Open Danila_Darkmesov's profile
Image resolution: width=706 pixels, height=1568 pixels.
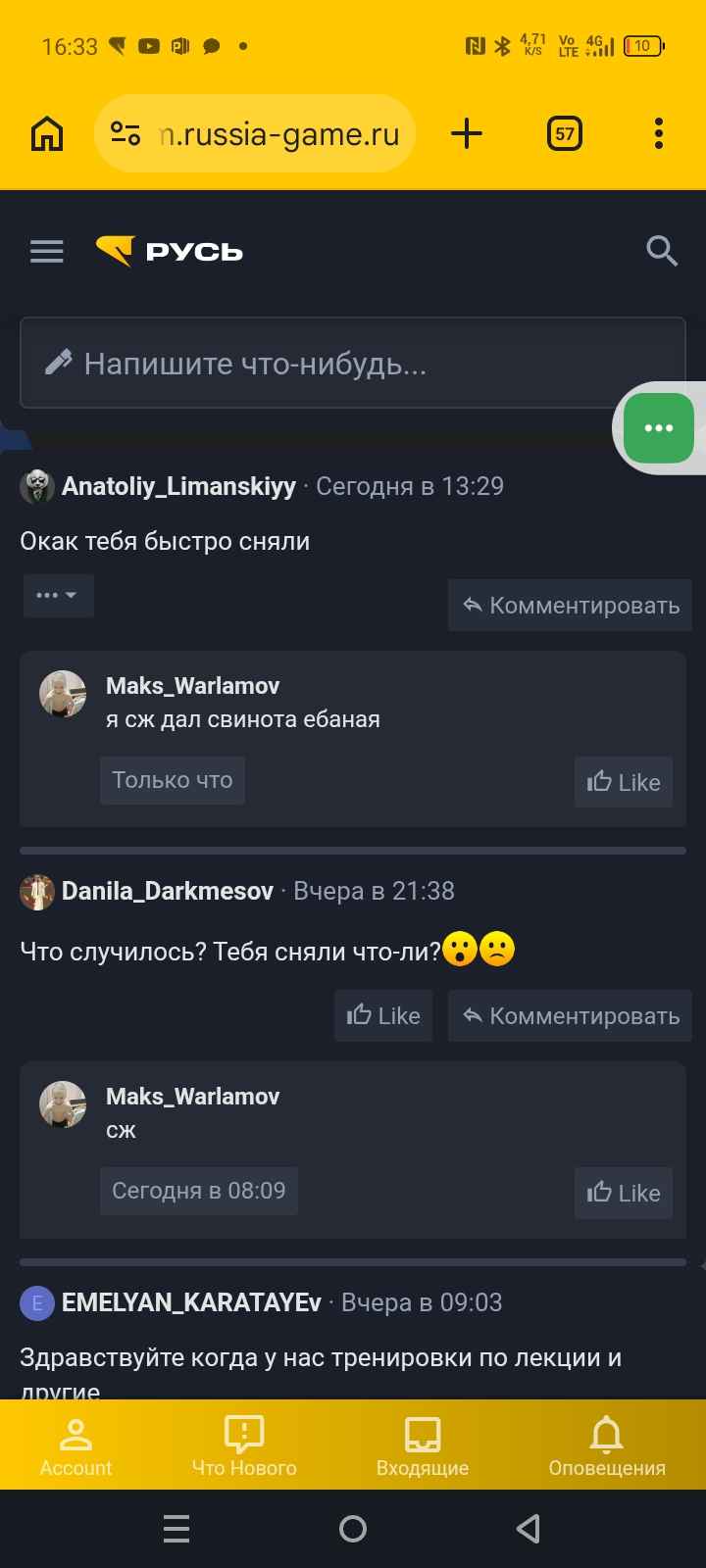tap(167, 891)
